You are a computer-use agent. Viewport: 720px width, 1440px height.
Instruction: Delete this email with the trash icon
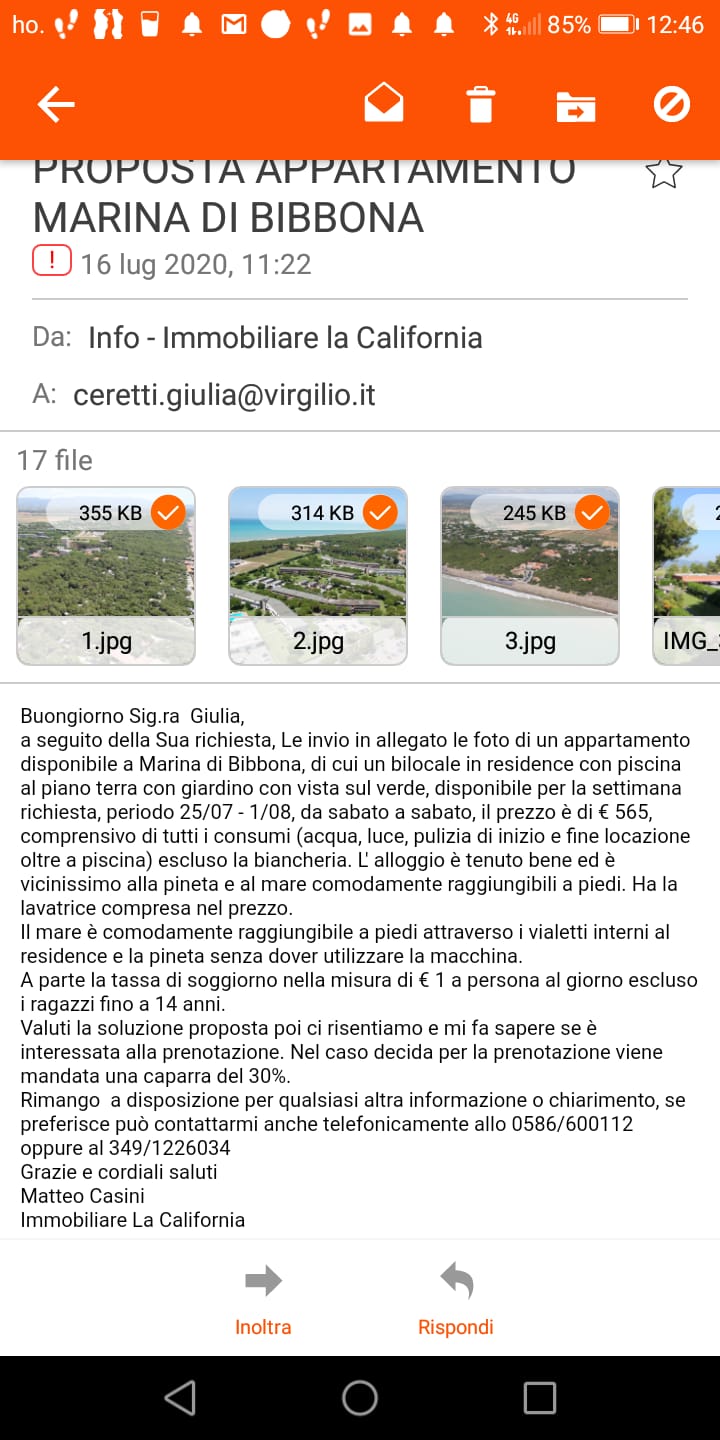pyautogui.click(x=481, y=104)
